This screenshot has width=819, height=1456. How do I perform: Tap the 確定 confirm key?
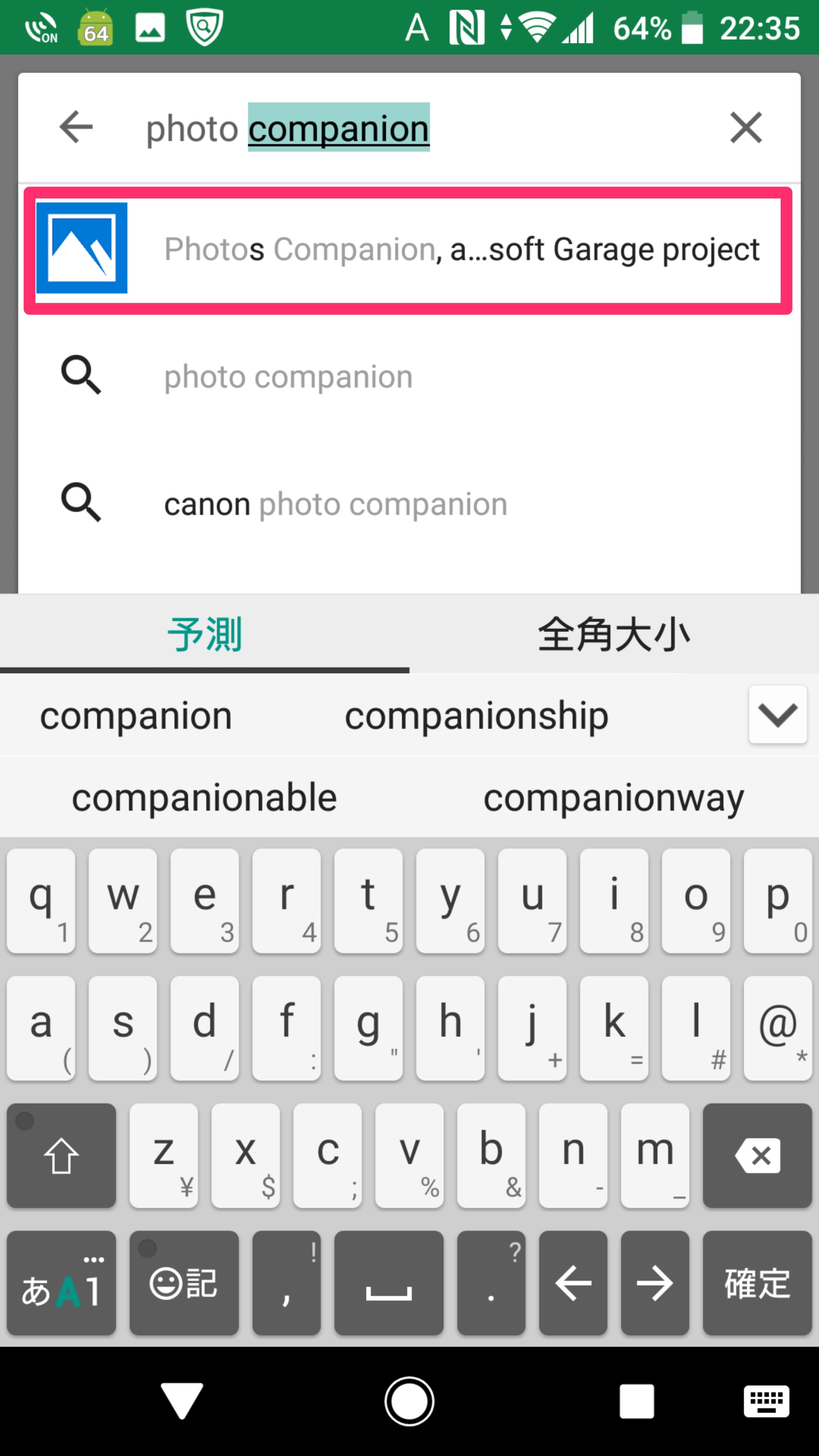[x=757, y=1283]
